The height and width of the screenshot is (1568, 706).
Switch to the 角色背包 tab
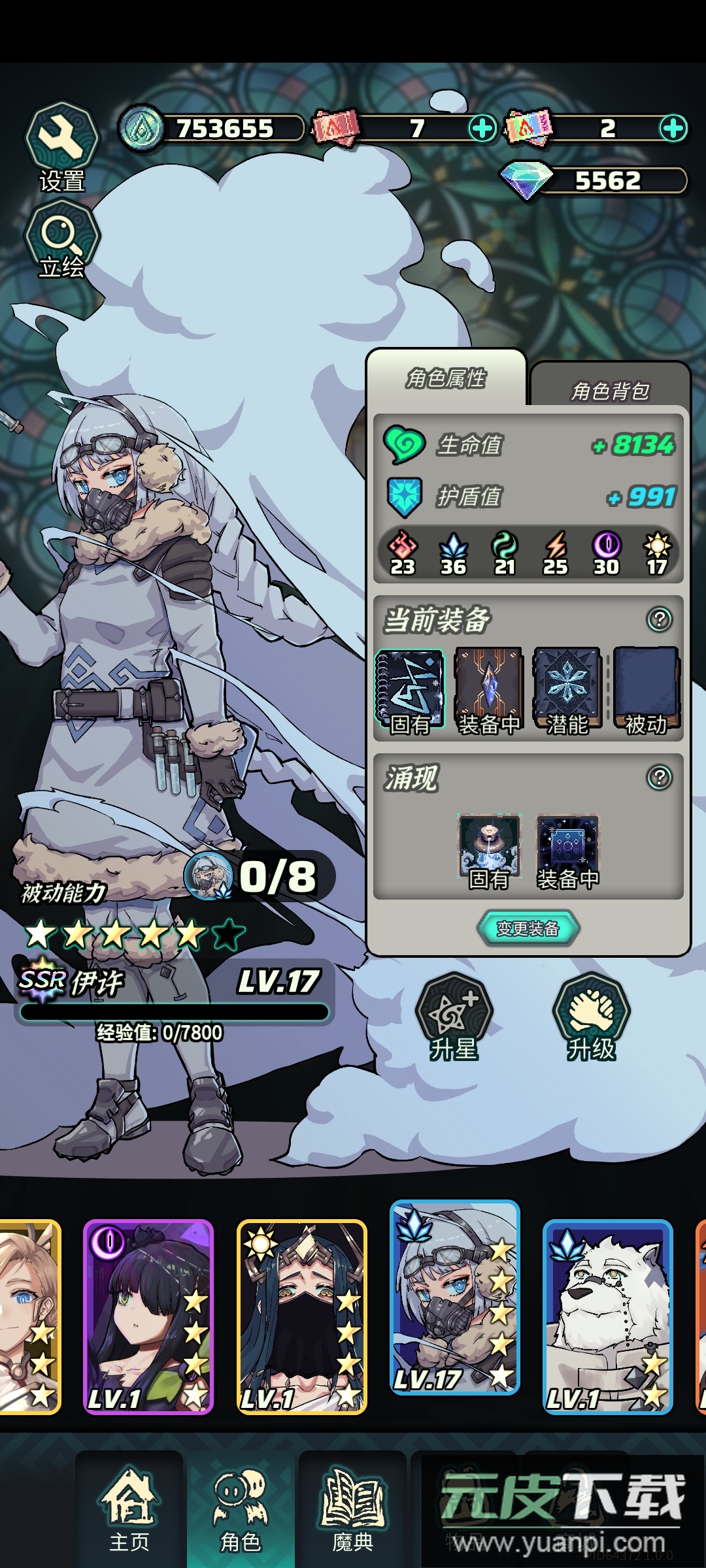point(610,390)
